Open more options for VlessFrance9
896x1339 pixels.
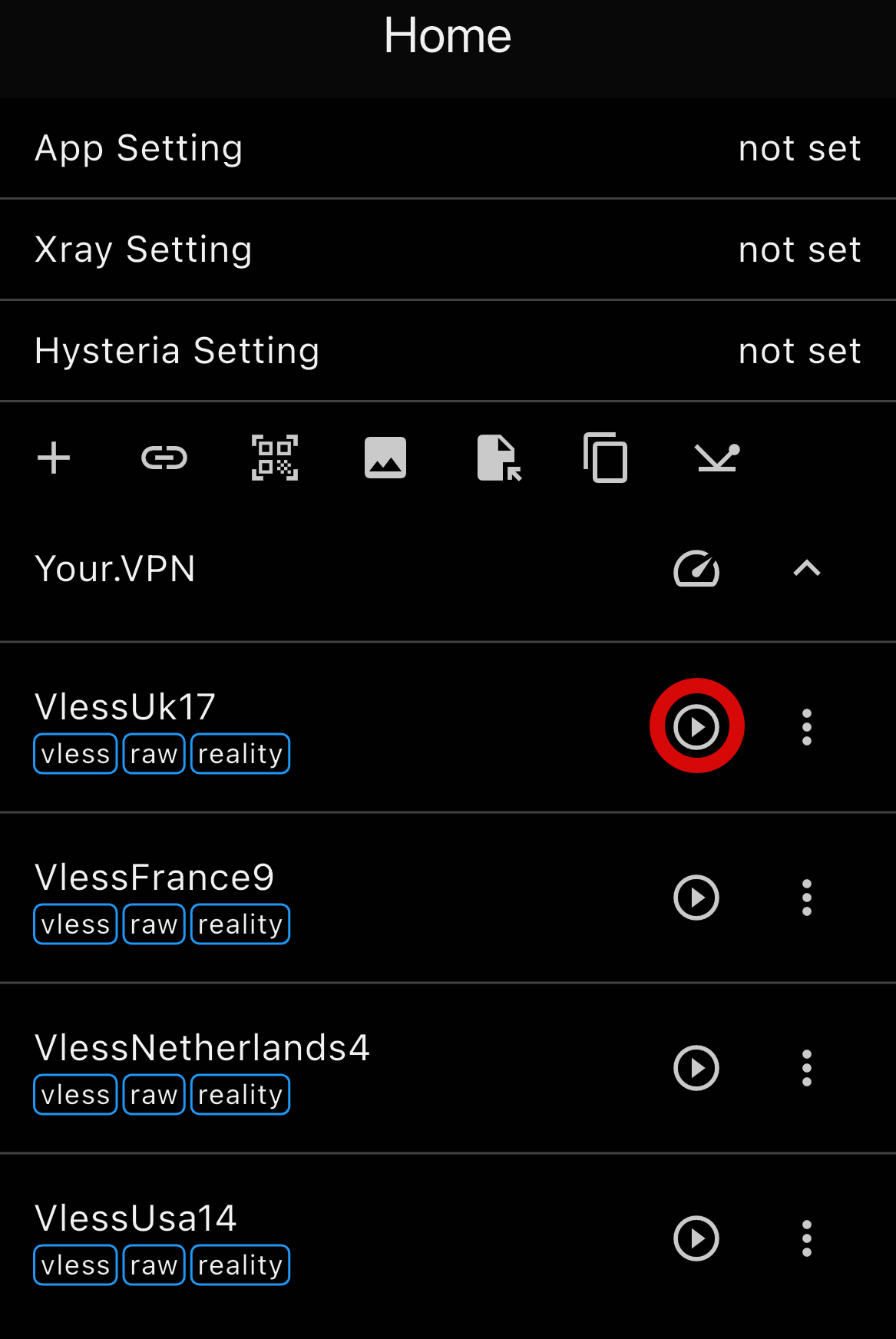[807, 898]
